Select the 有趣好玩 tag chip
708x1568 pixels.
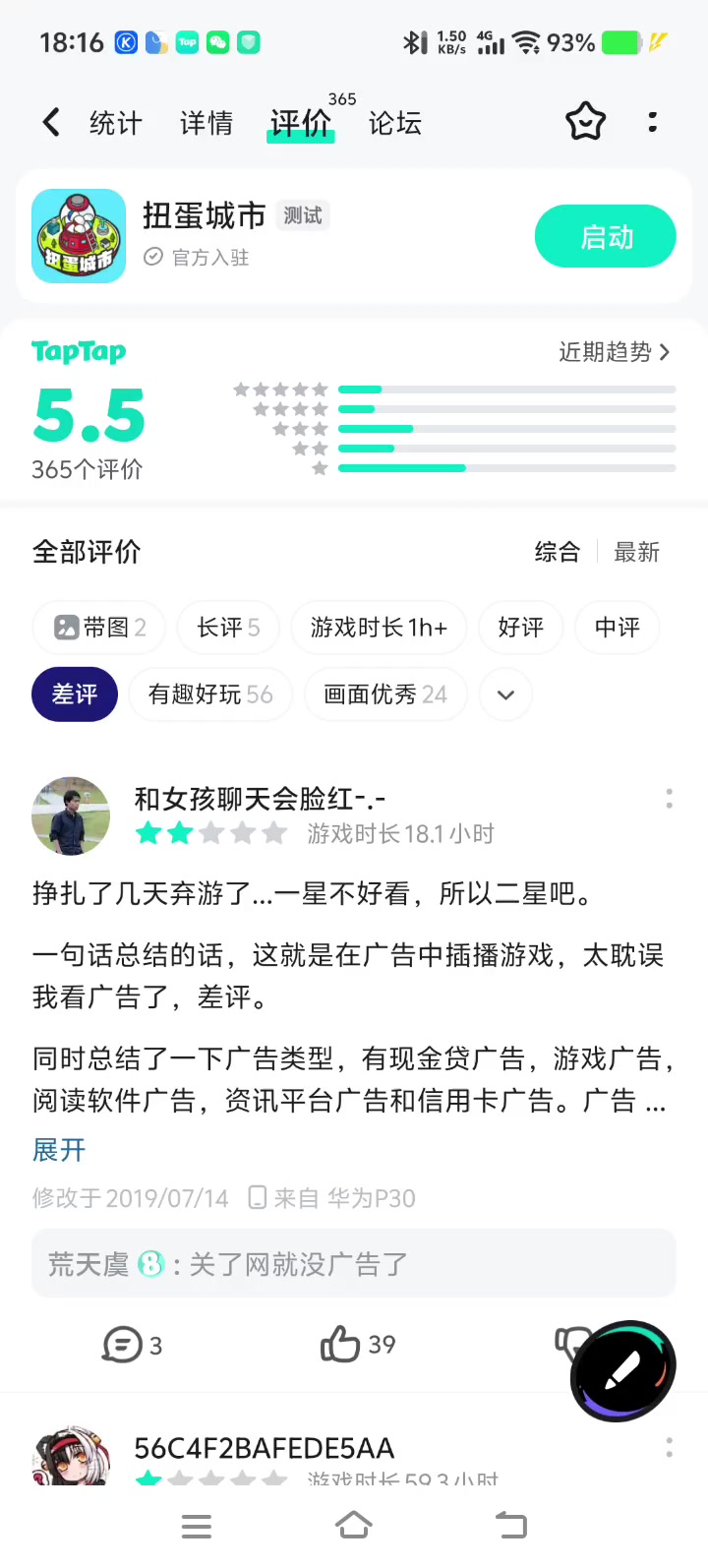pyautogui.click(x=209, y=694)
